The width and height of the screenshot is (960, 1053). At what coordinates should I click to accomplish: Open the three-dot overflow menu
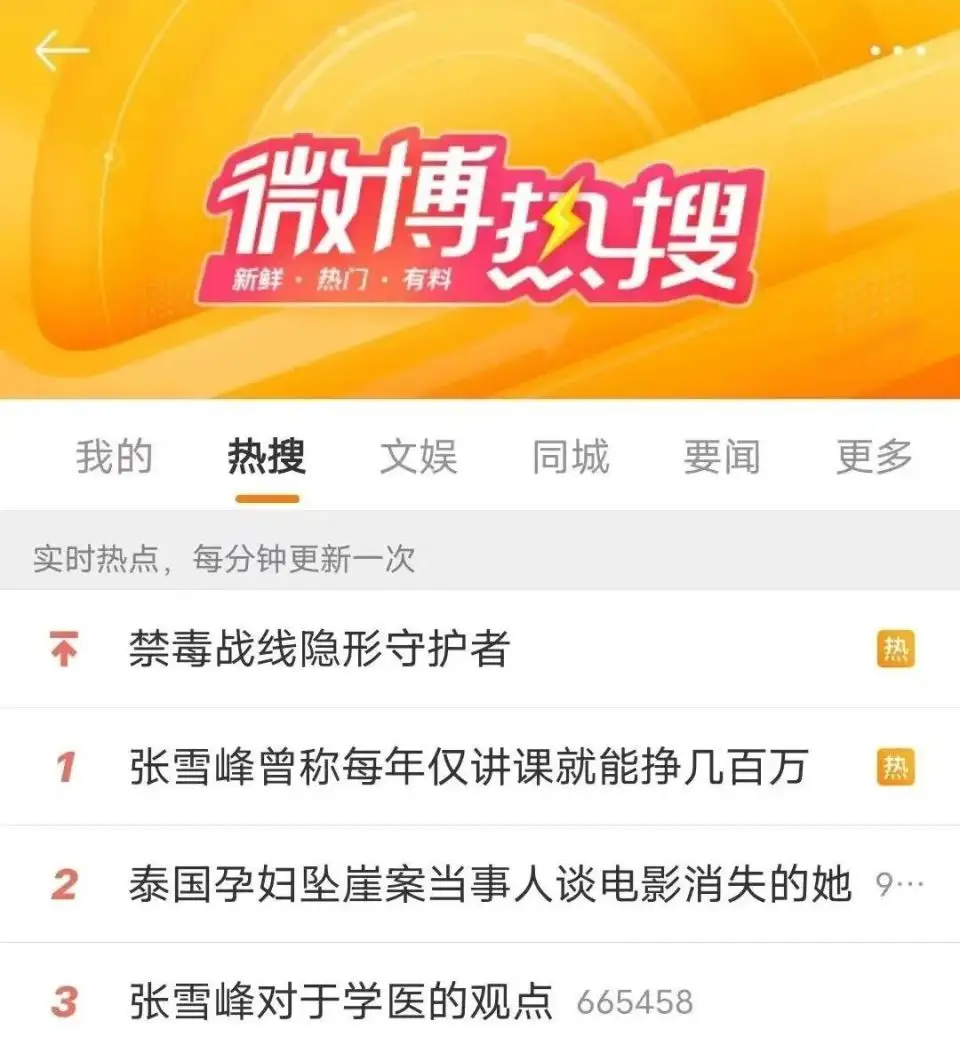[x=897, y=50]
